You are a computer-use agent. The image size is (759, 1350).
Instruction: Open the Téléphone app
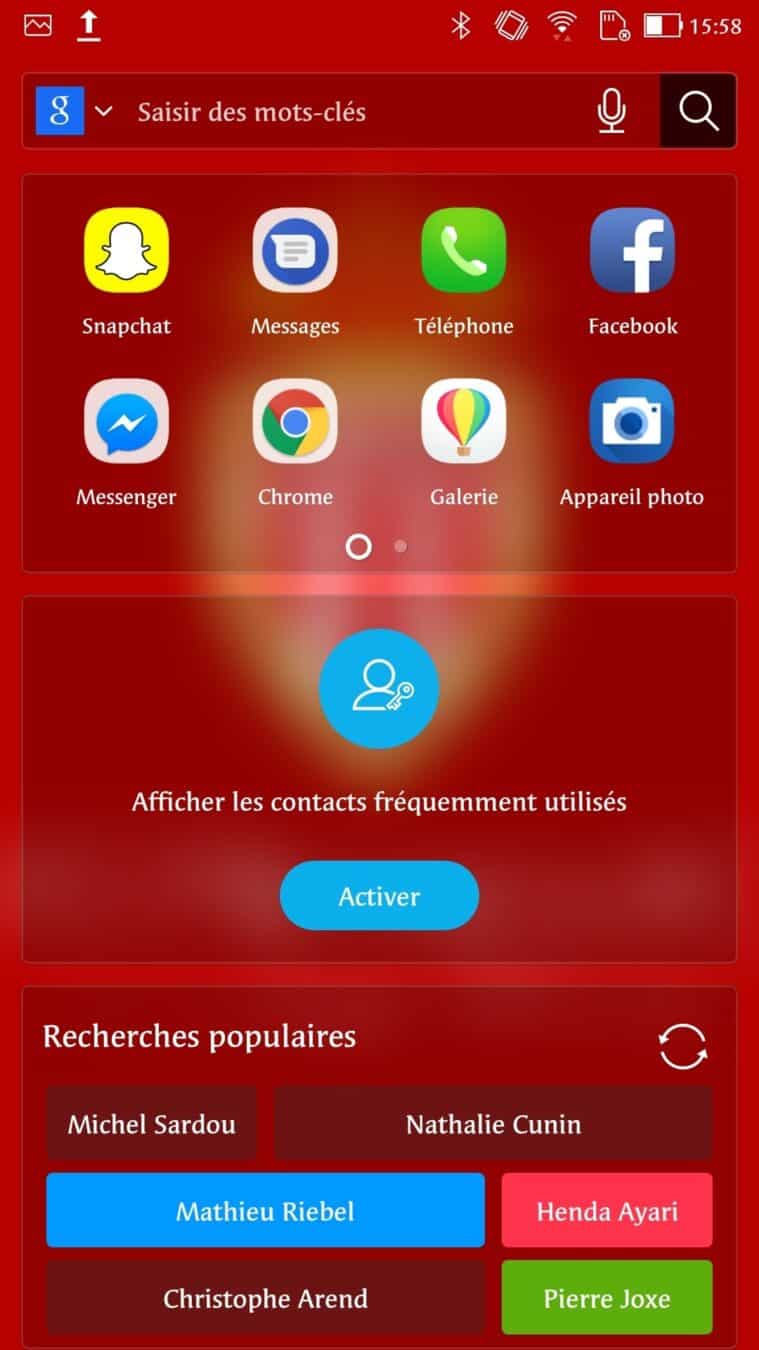tap(463, 251)
